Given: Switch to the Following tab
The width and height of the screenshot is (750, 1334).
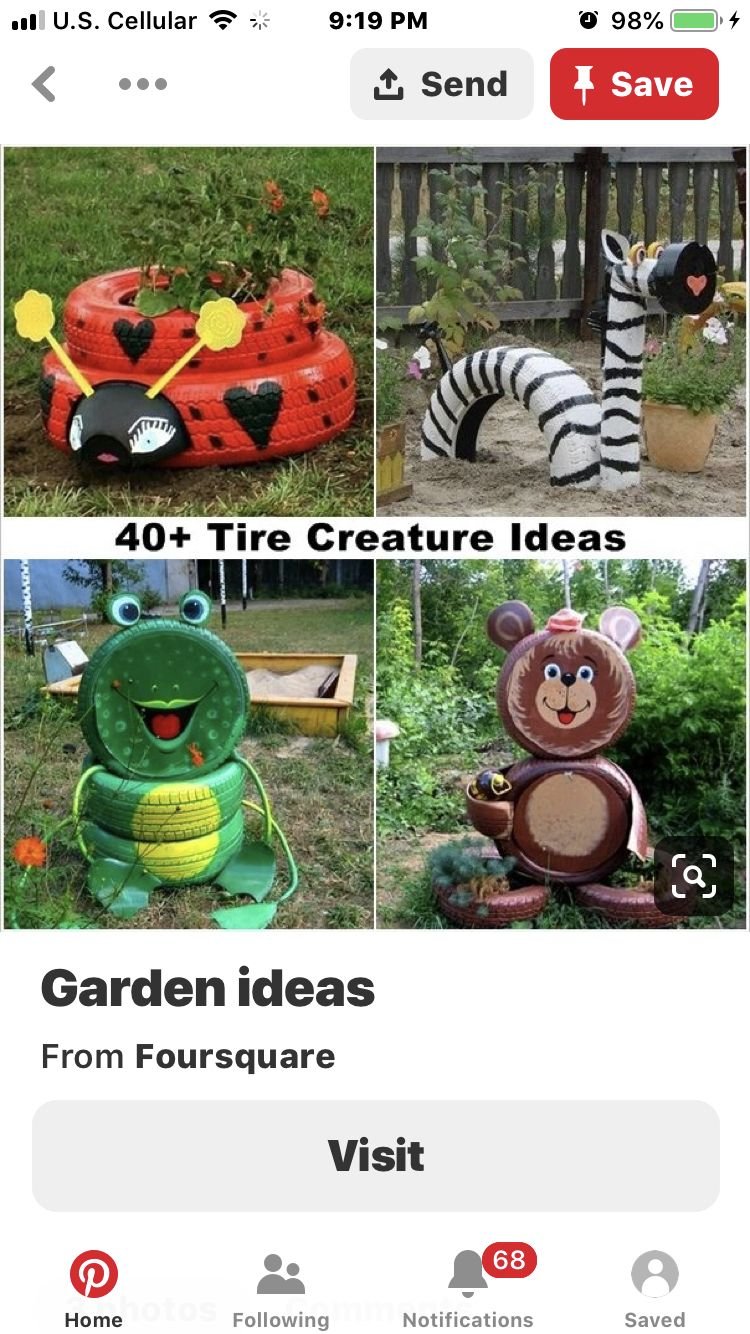Looking at the screenshot, I should (280, 1290).
